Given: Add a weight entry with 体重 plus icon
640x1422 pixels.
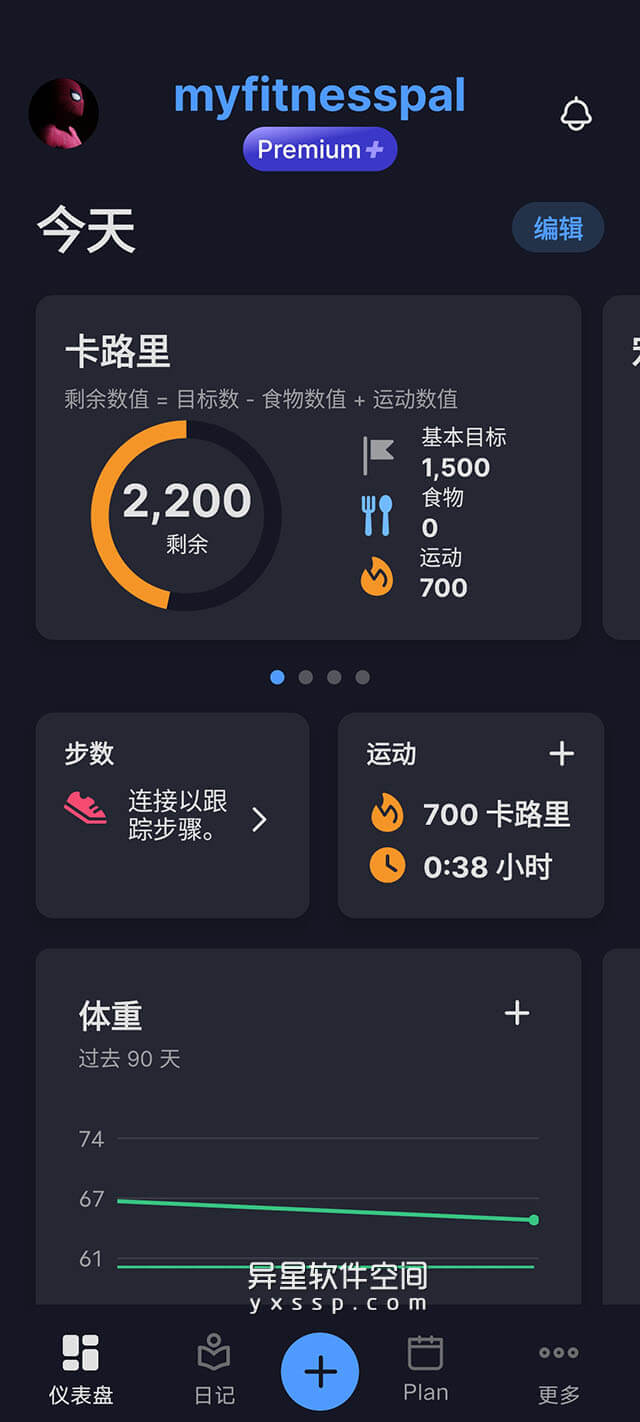Looking at the screenshot, I should click(517, 1014).
